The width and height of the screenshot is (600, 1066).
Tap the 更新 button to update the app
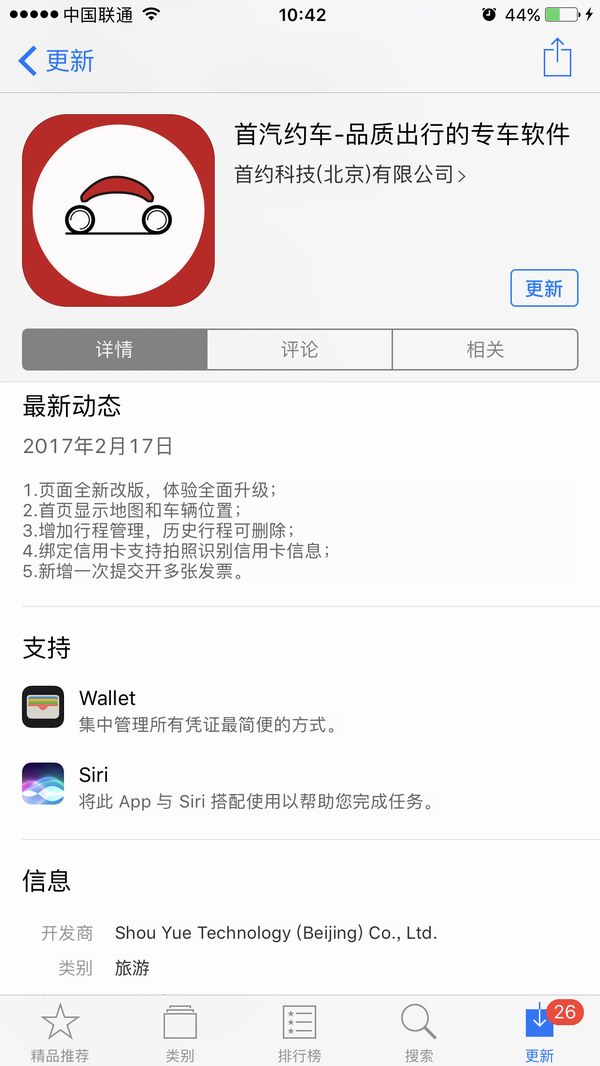point(544,288)
